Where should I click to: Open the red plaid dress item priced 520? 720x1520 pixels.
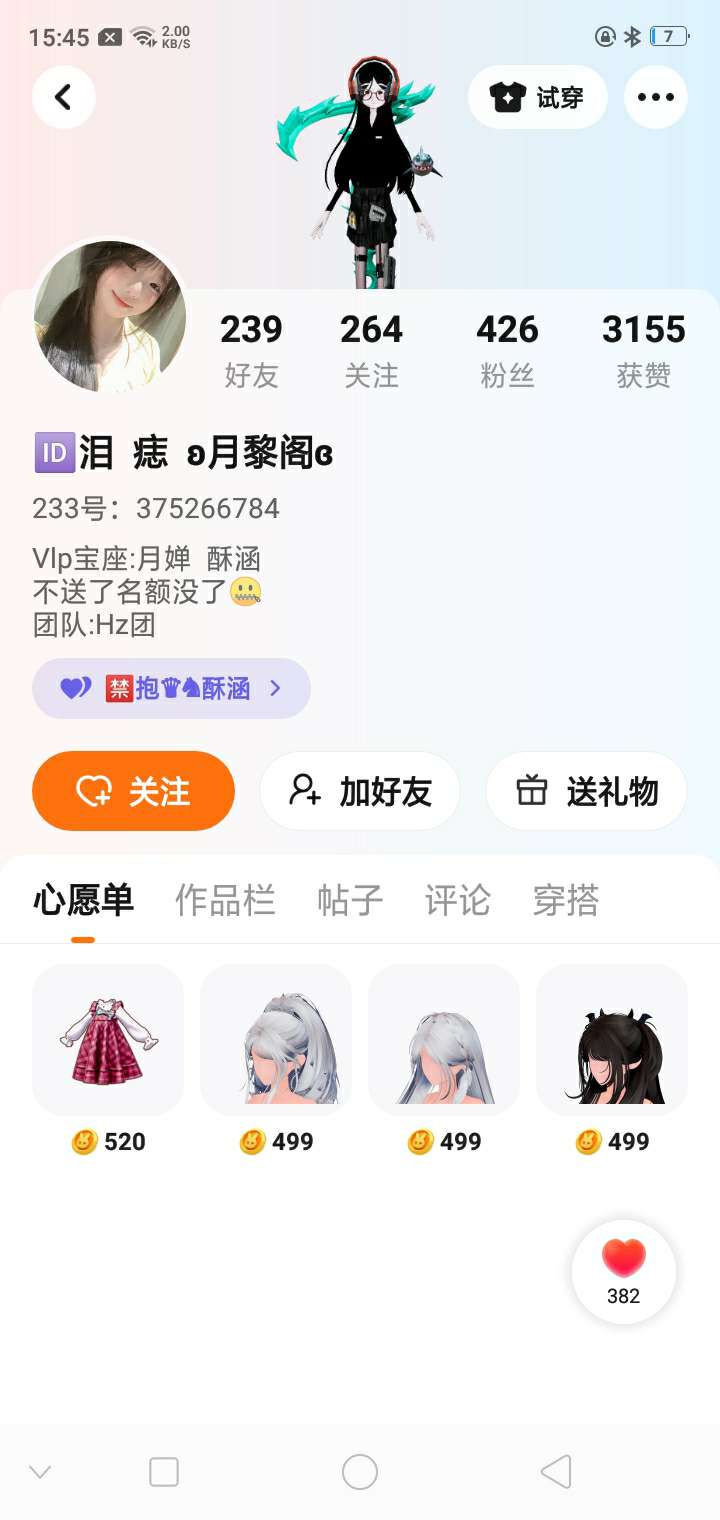click(x=108, y=1040)
